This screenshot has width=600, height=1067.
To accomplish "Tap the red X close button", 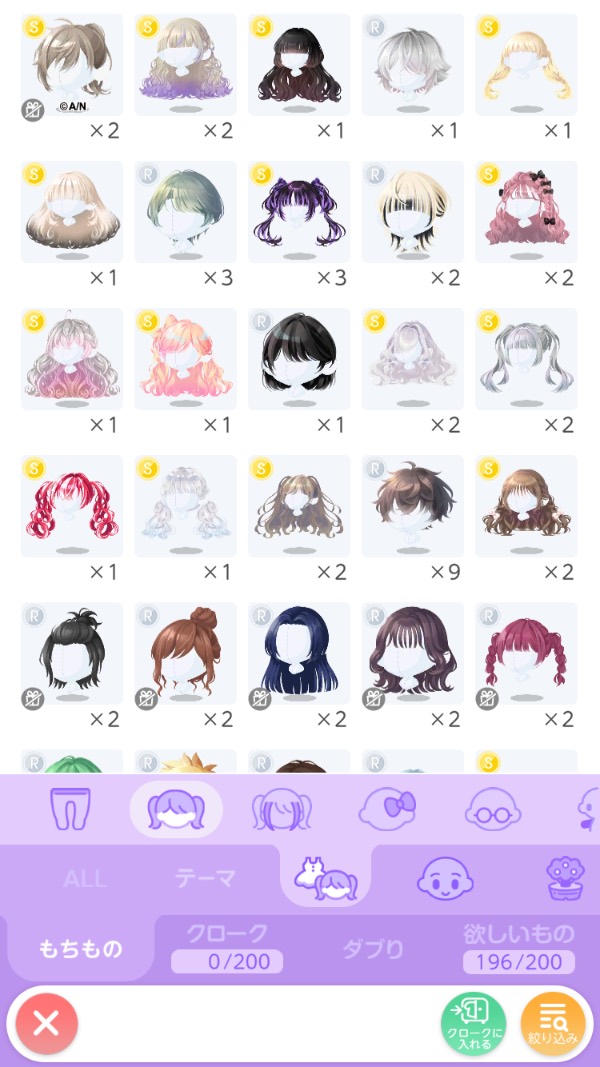I will (46, 1023).
